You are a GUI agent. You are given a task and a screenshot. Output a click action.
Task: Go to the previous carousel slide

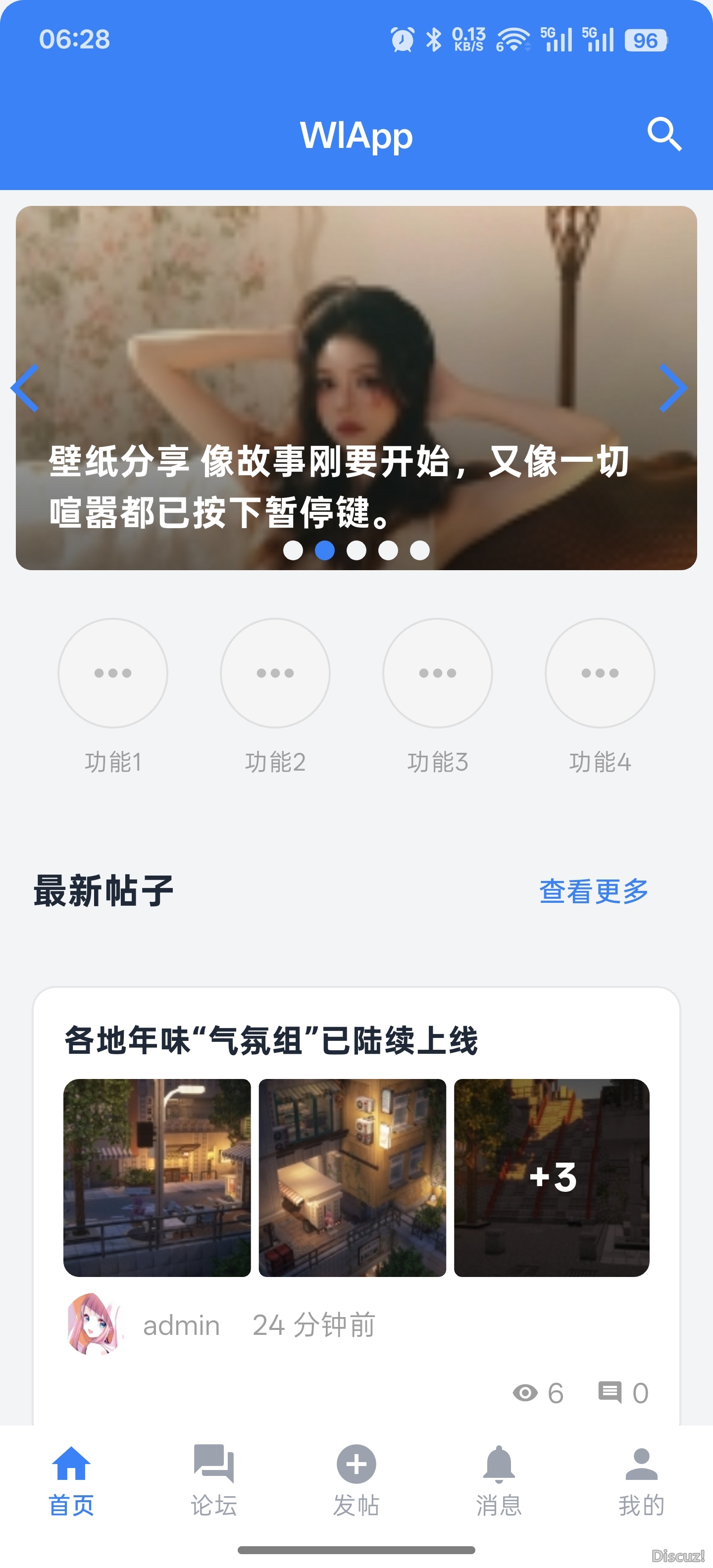(x=26, y=389)
